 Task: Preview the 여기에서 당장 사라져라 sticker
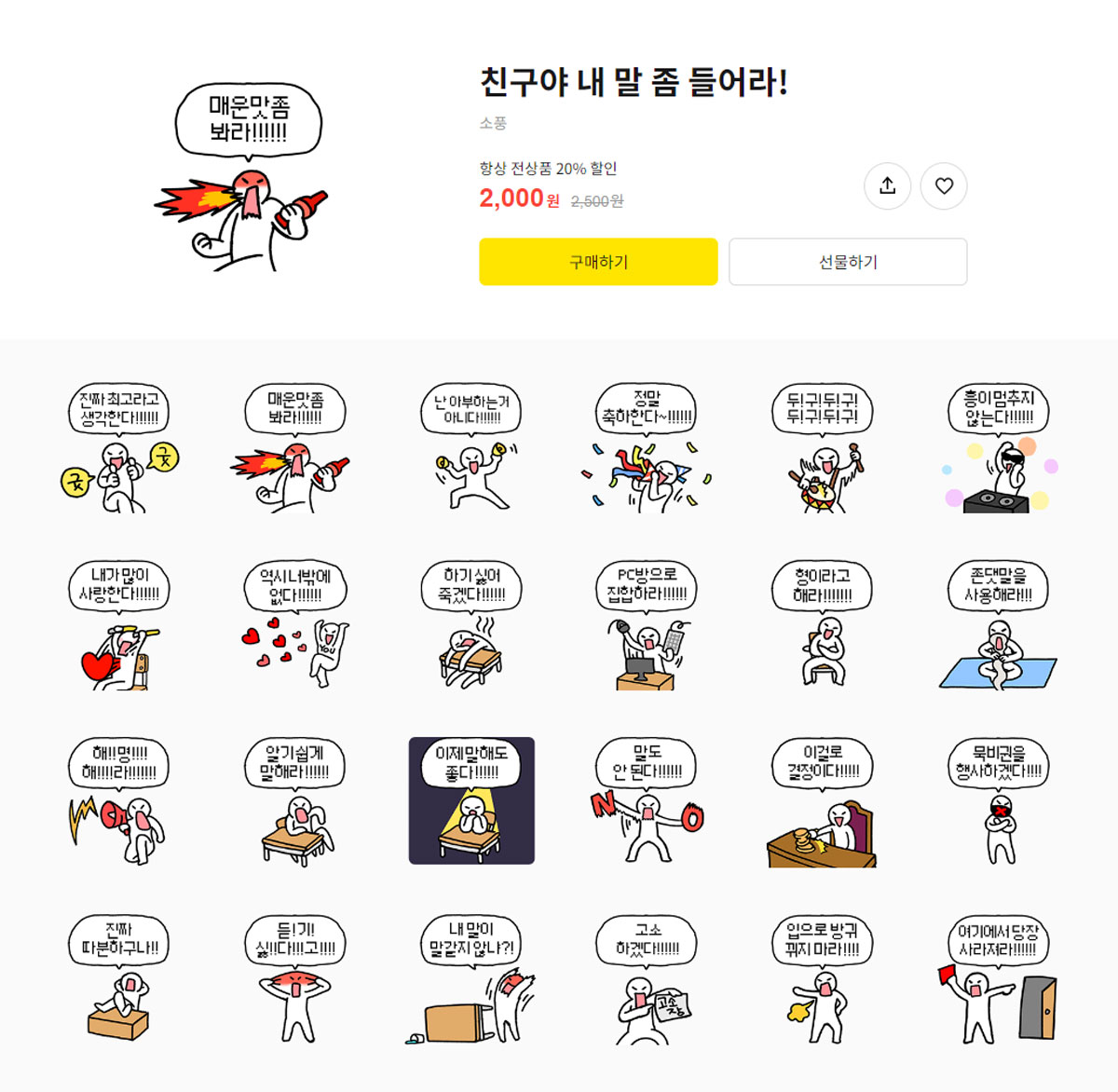[999, 978]
